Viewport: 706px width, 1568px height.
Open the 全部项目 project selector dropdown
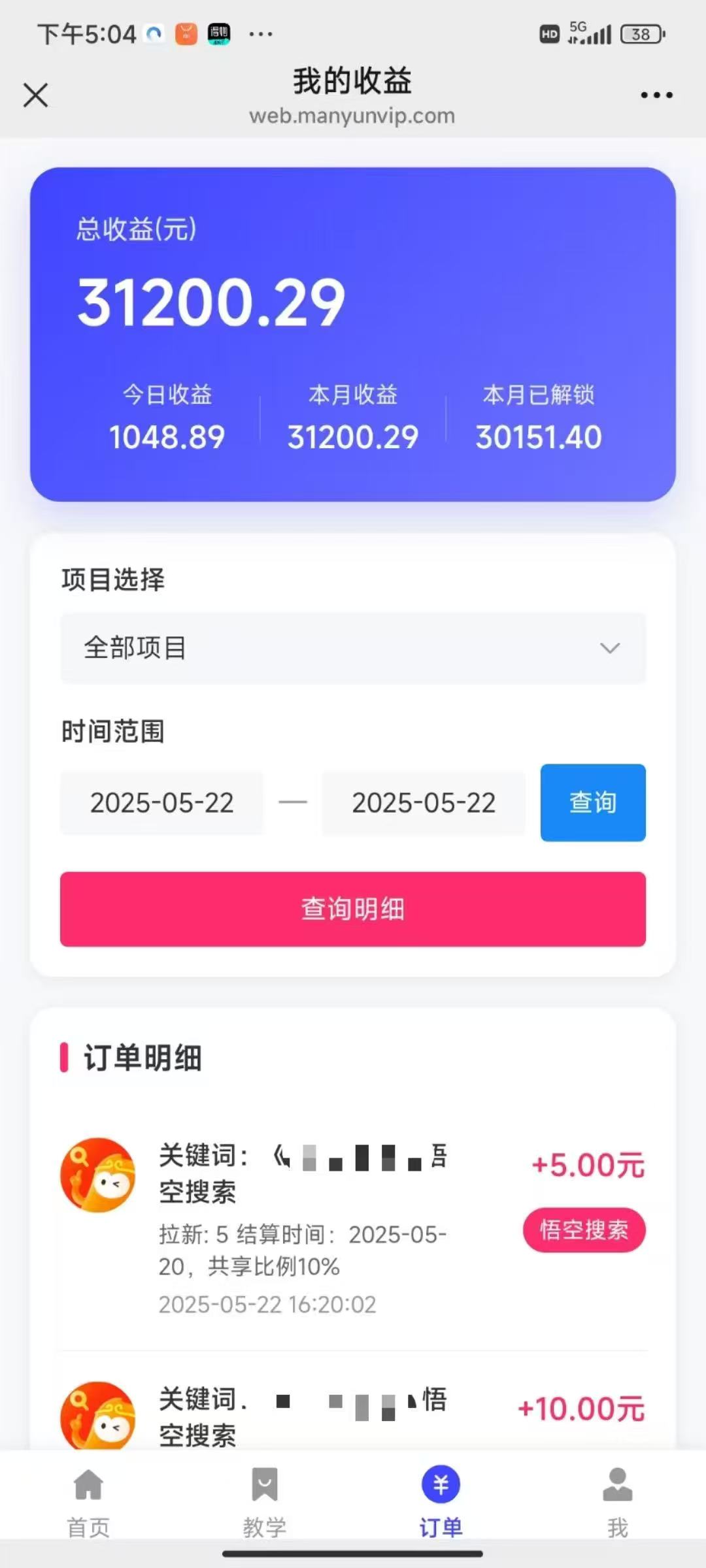(x=353, y=647)
